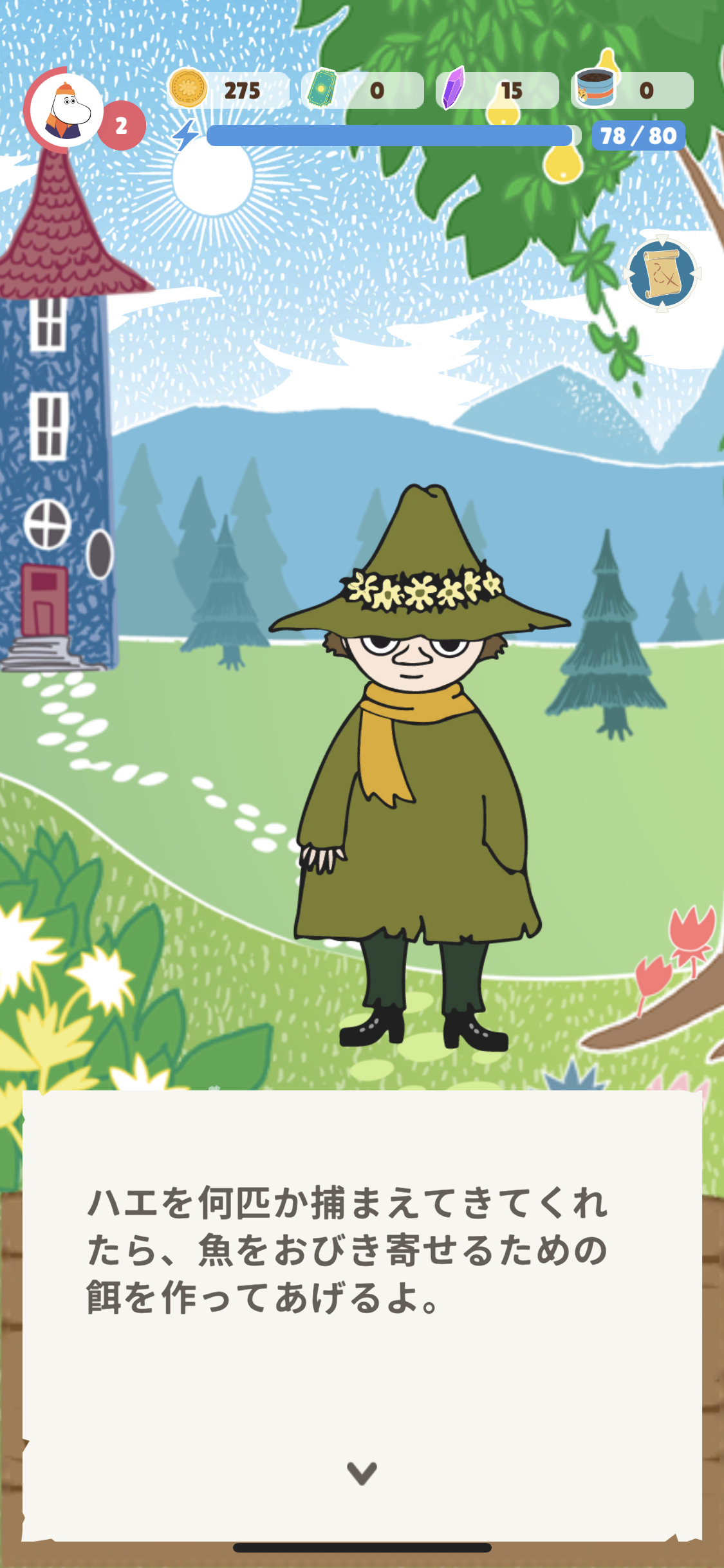This screenshot has width=724, height=1568.
Task: Open the purple crystal balance of 15
Action: pyautogui.click(x=497, y=91)
